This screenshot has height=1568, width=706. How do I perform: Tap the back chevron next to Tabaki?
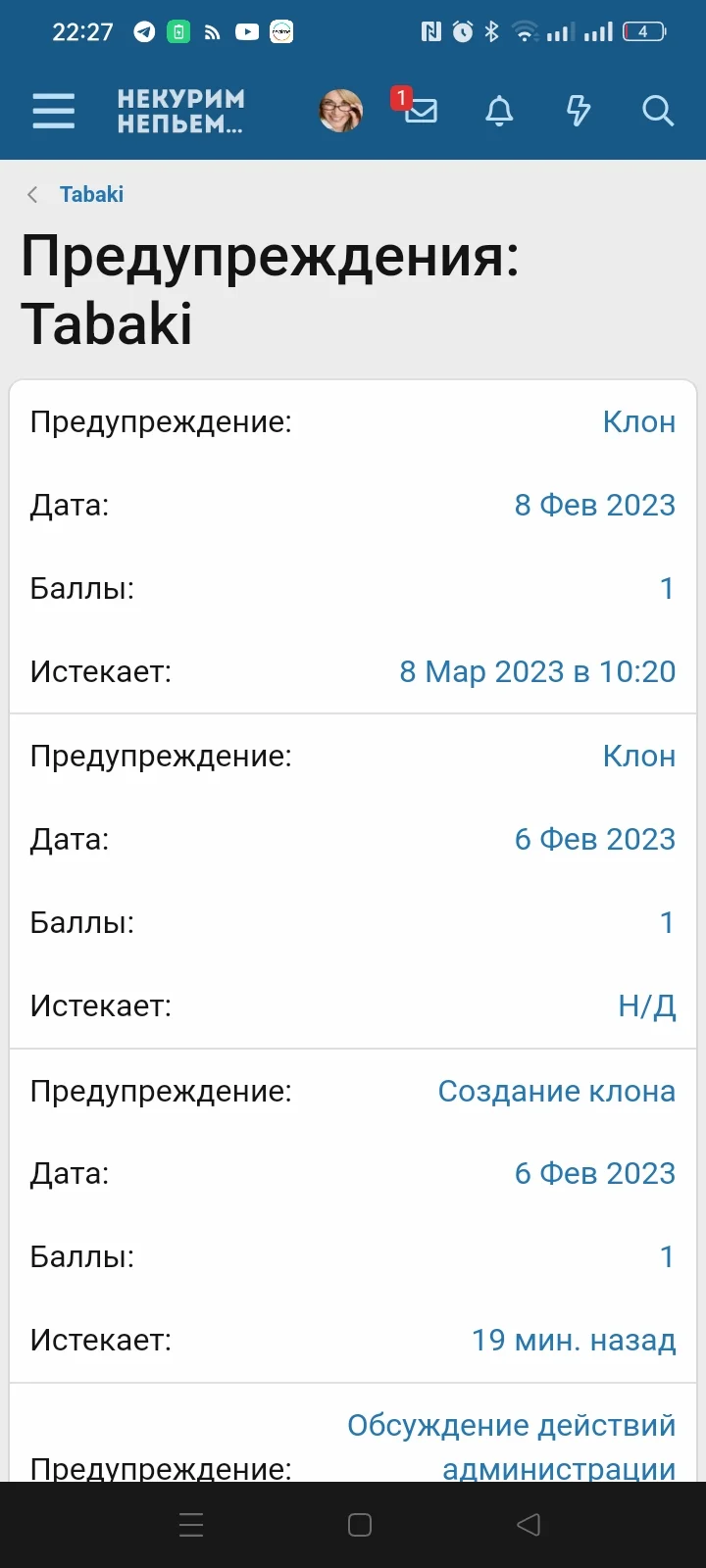(31, 194)
